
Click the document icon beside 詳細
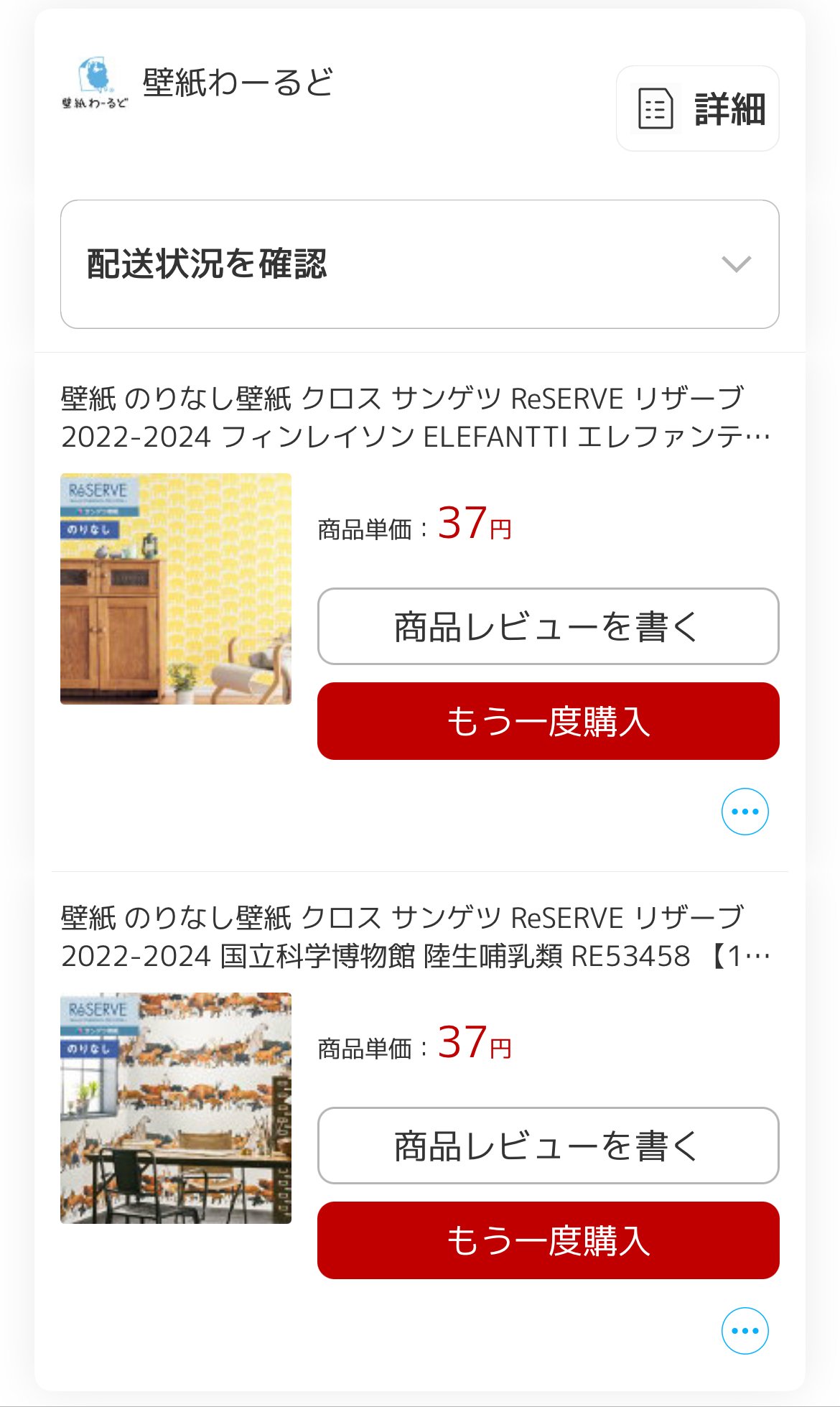click(655, 109)
